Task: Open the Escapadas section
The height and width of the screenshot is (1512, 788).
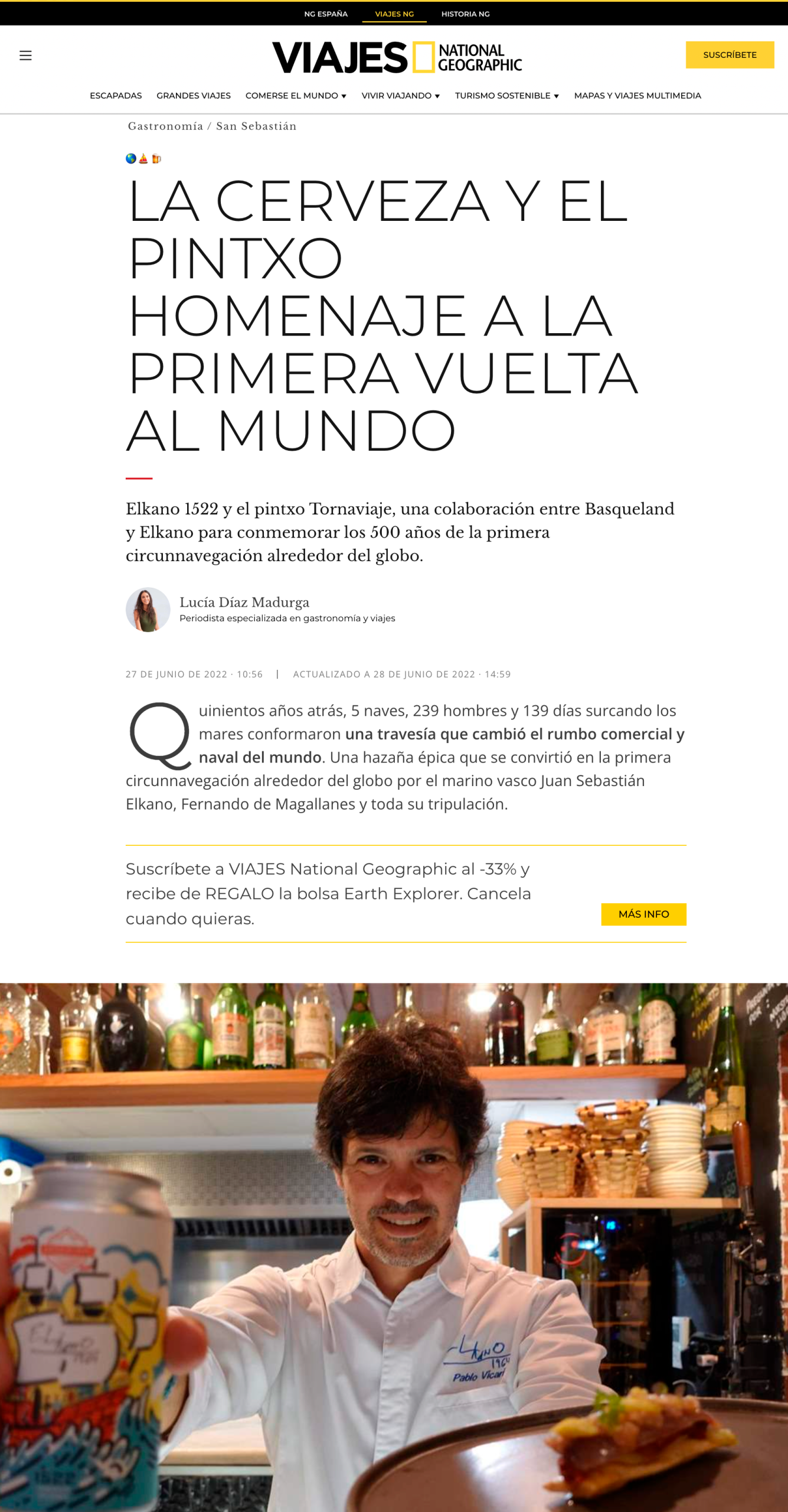Action: click(x=116, y=96)
